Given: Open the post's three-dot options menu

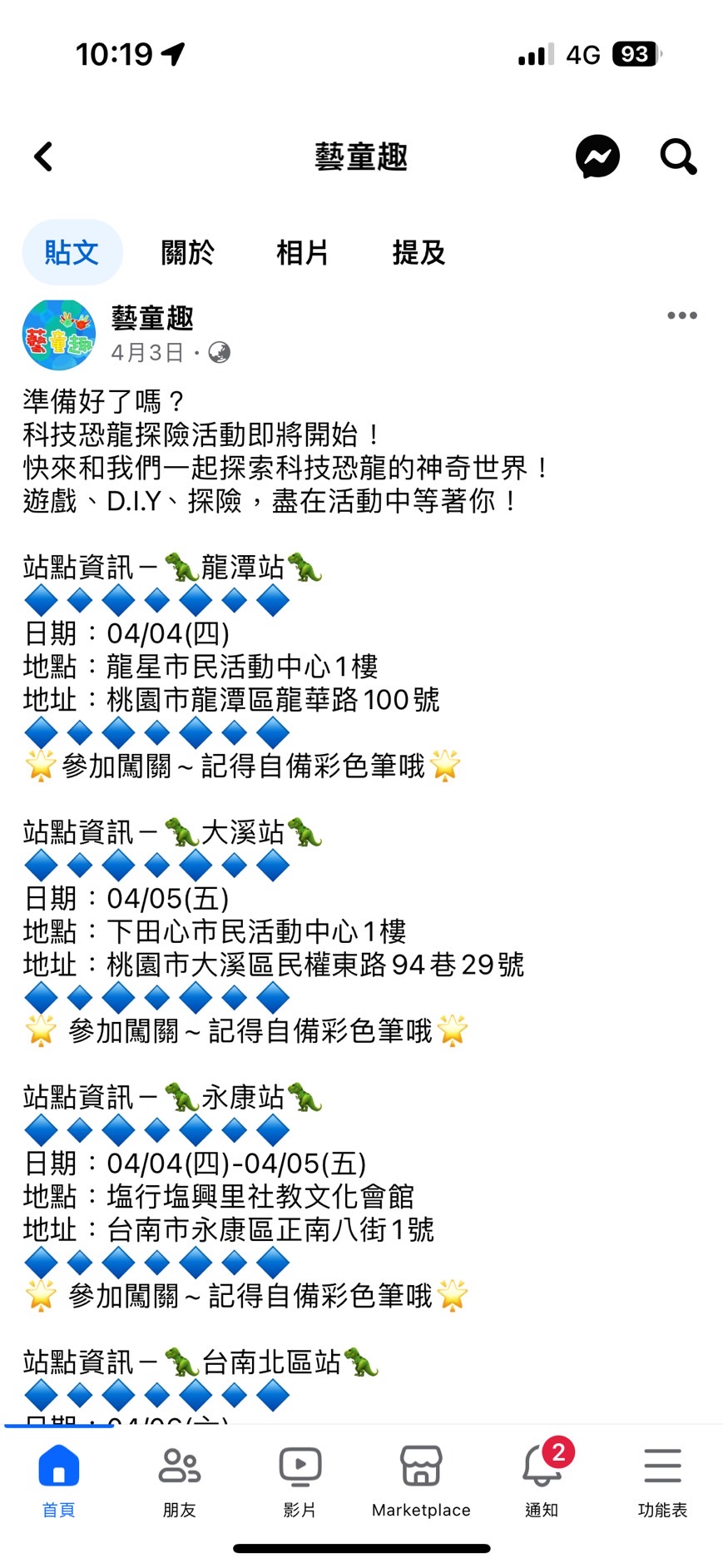Looking at the screenshot, I should [x=681, y=315].
